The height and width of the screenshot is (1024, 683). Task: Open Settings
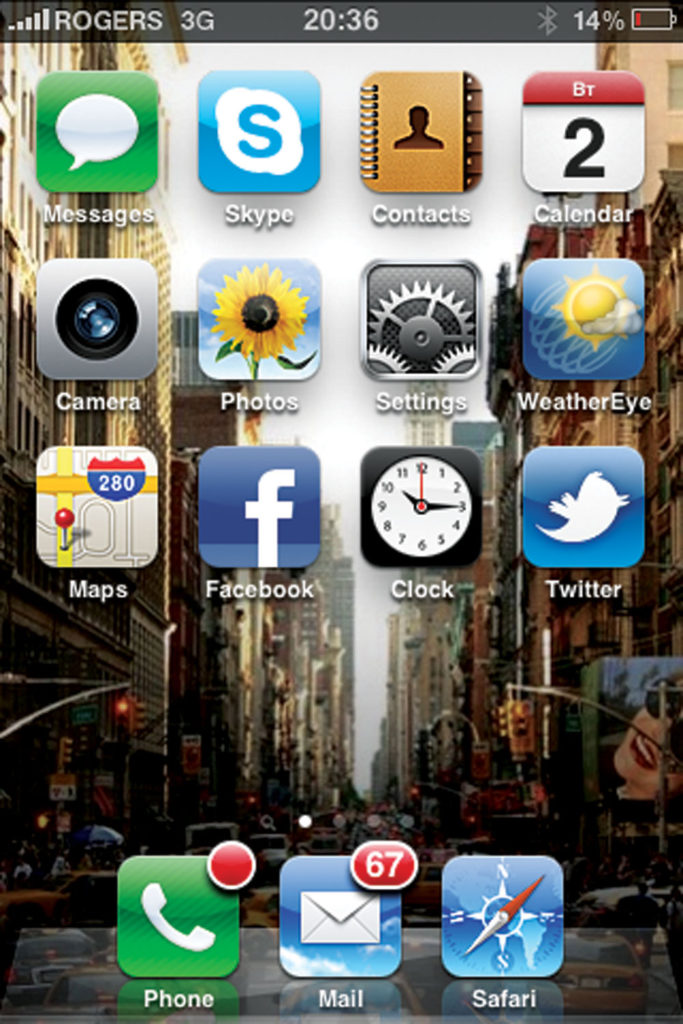(421, 319)
